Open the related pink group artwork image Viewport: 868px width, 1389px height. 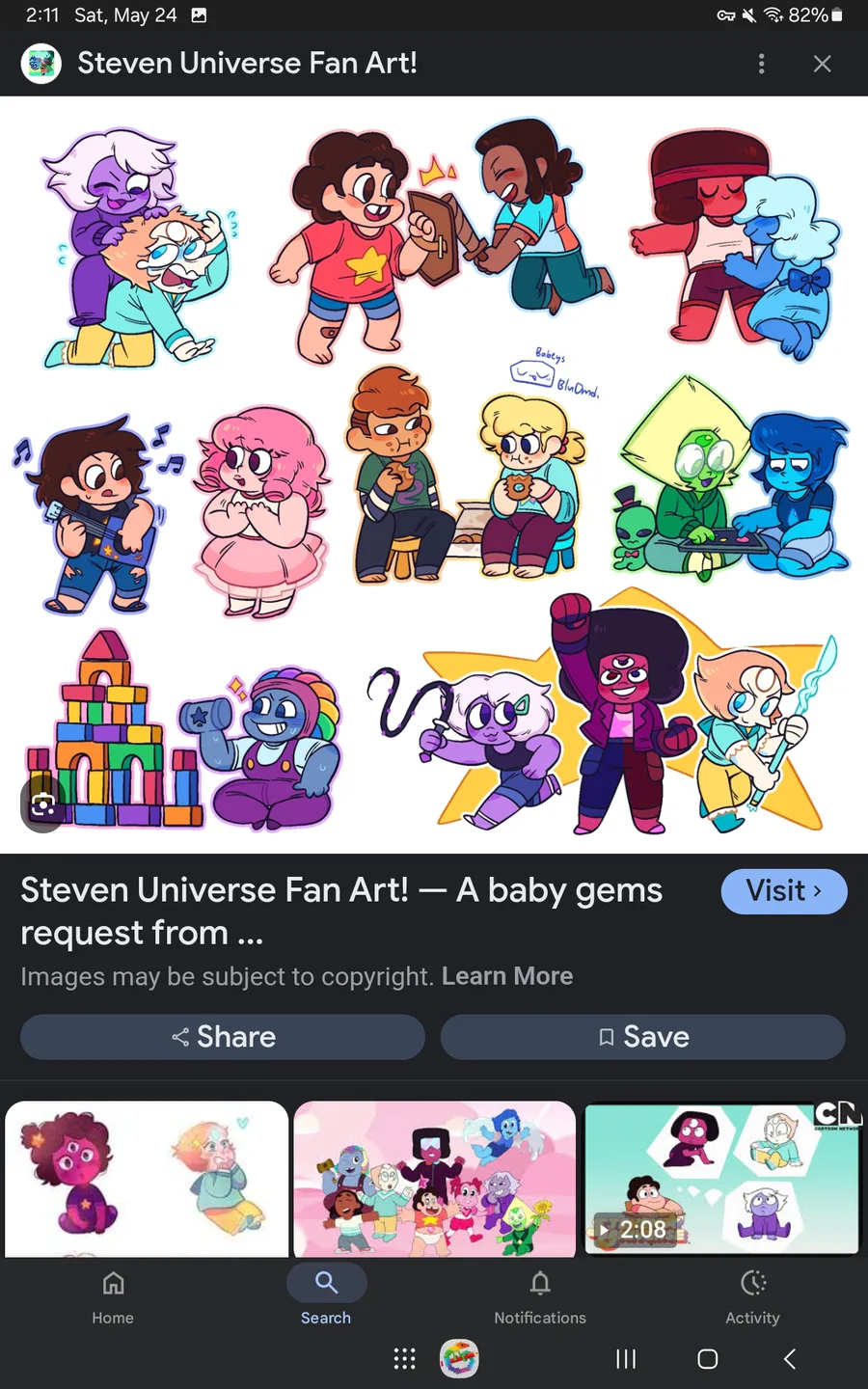coord(434,1179)
